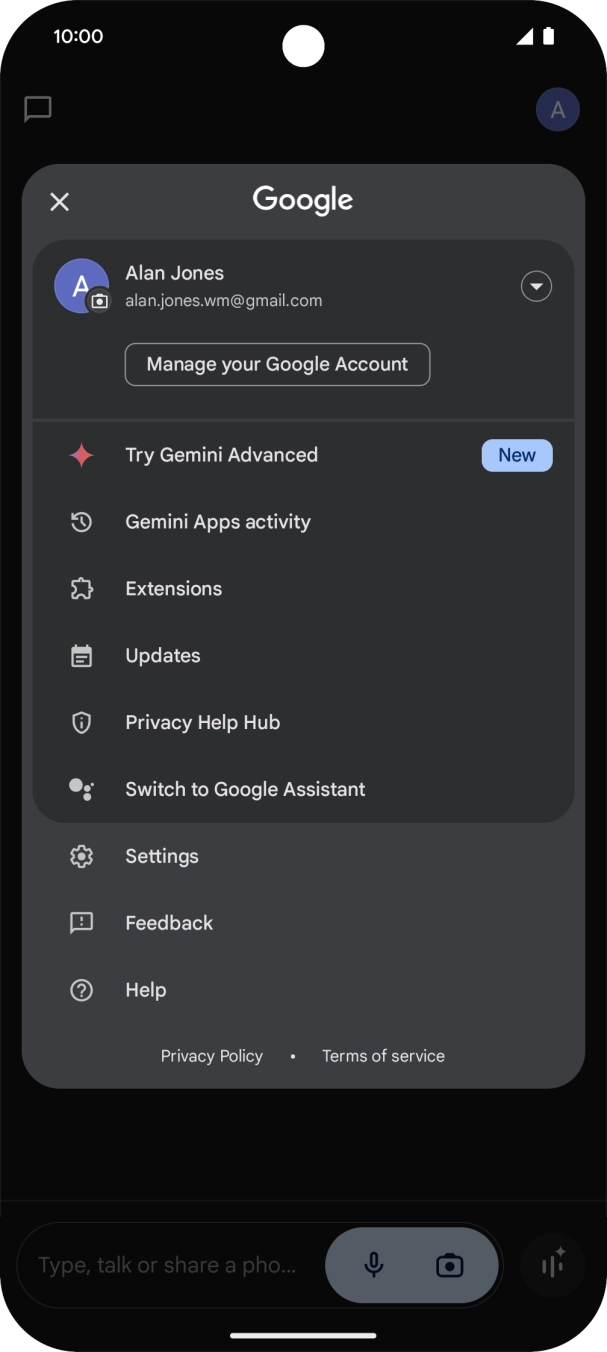Change the profile picture via camera badge
Viewport: 607px width, 1352px height.
click(99, 301)
